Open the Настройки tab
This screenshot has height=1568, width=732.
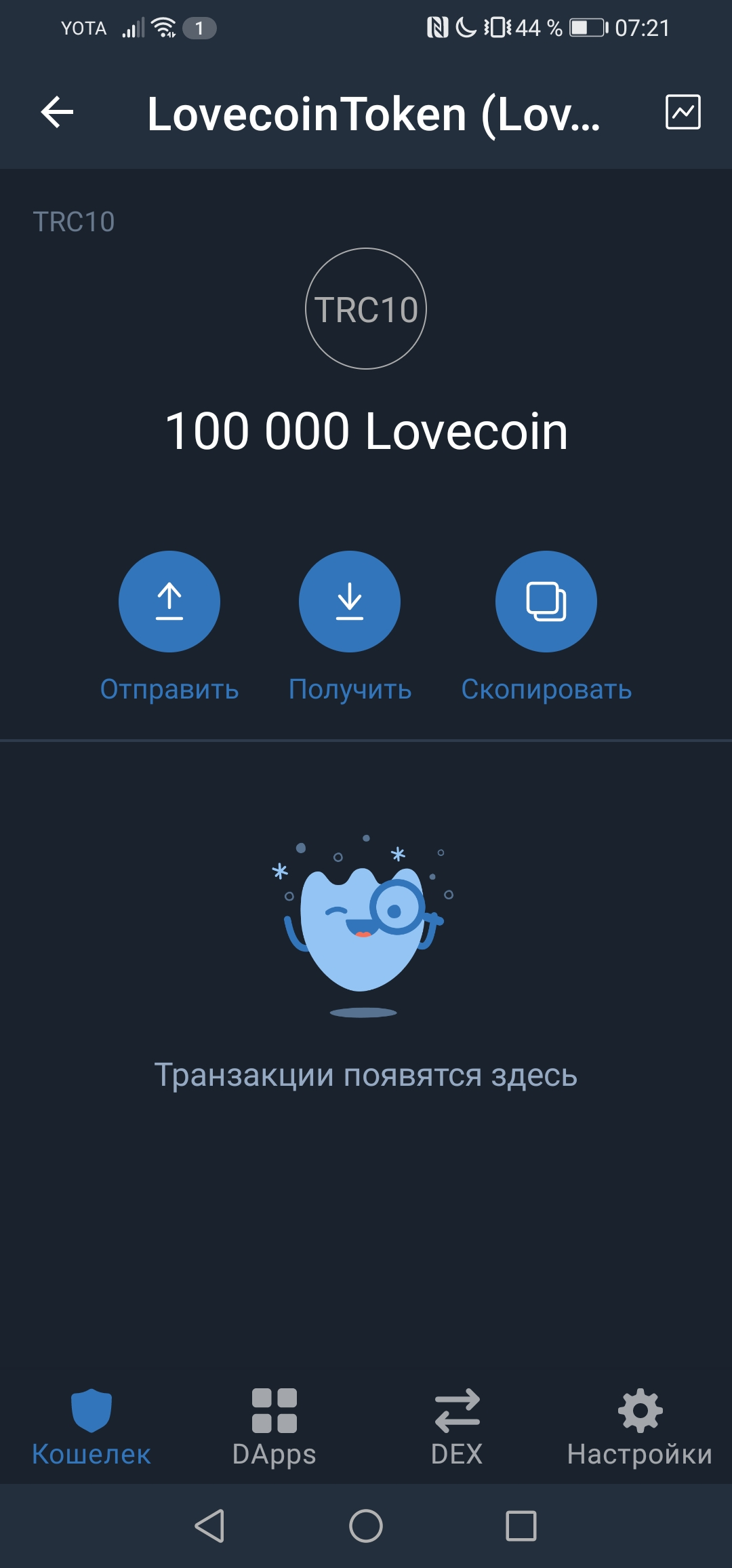point(640,1428)
